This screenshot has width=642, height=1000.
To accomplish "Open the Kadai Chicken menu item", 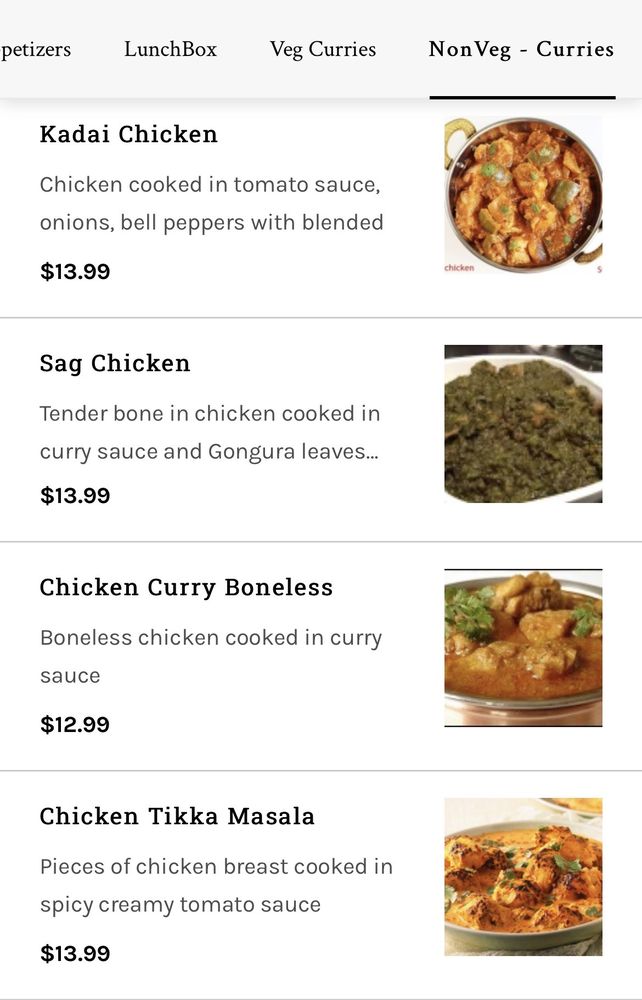I will (129, 134).
